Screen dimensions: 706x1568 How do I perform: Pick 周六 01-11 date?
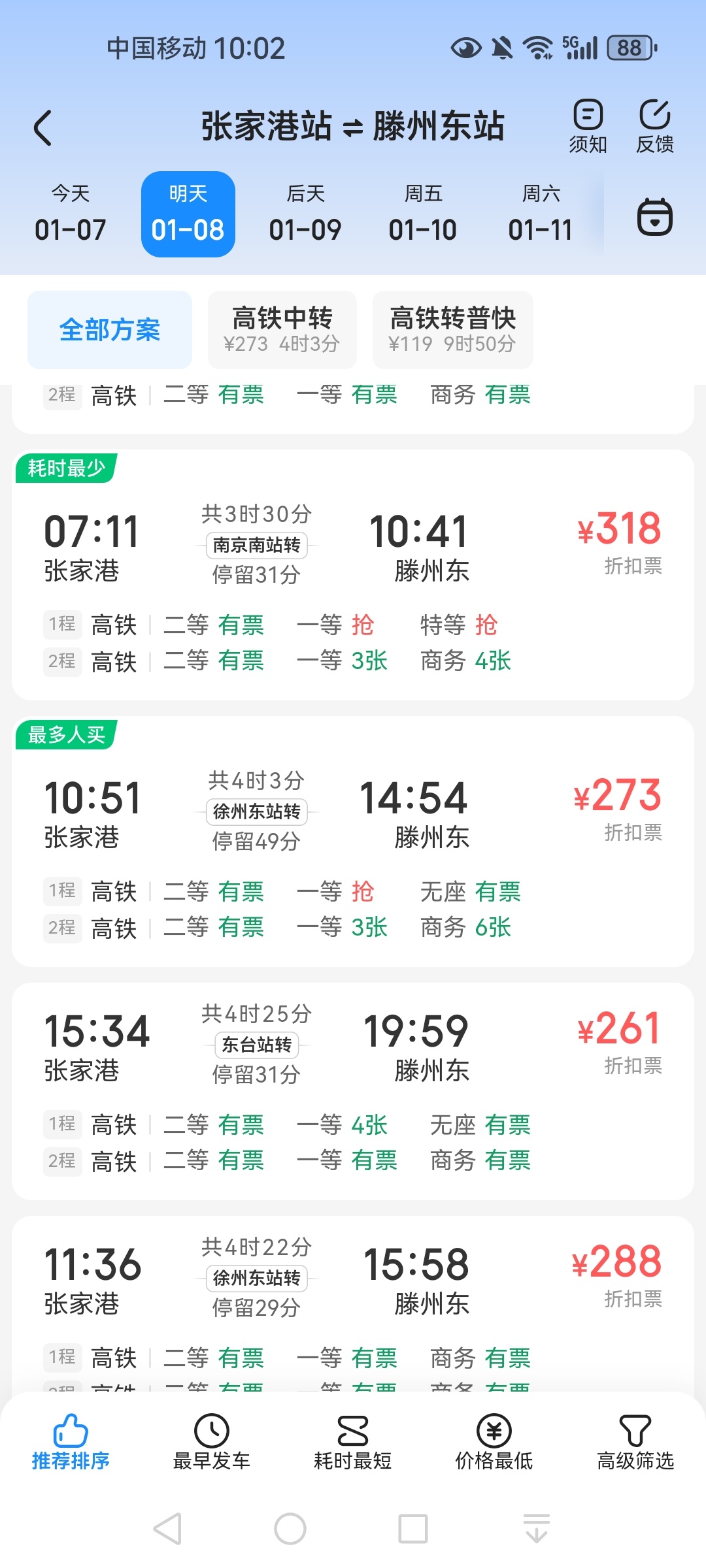point(541,214)
